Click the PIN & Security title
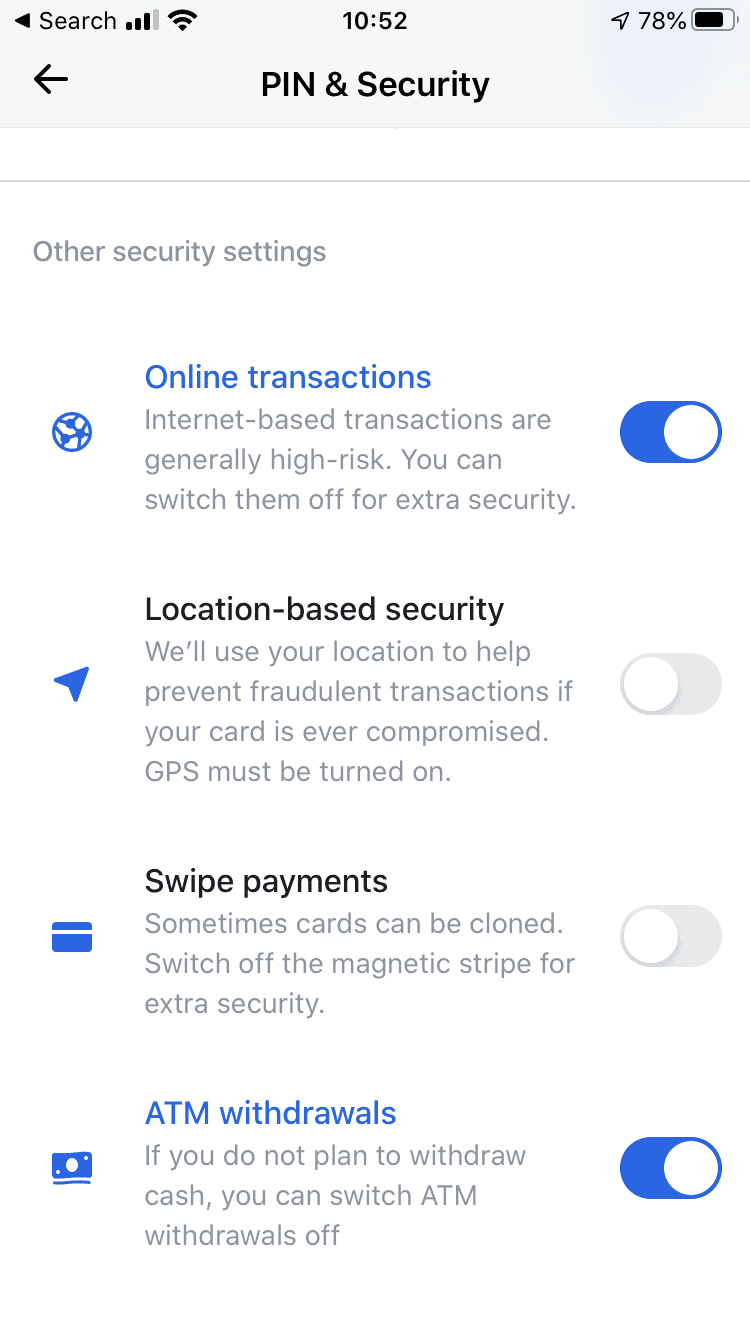The width and height of the screenshot is (750, 1334). tap(375, 84)
